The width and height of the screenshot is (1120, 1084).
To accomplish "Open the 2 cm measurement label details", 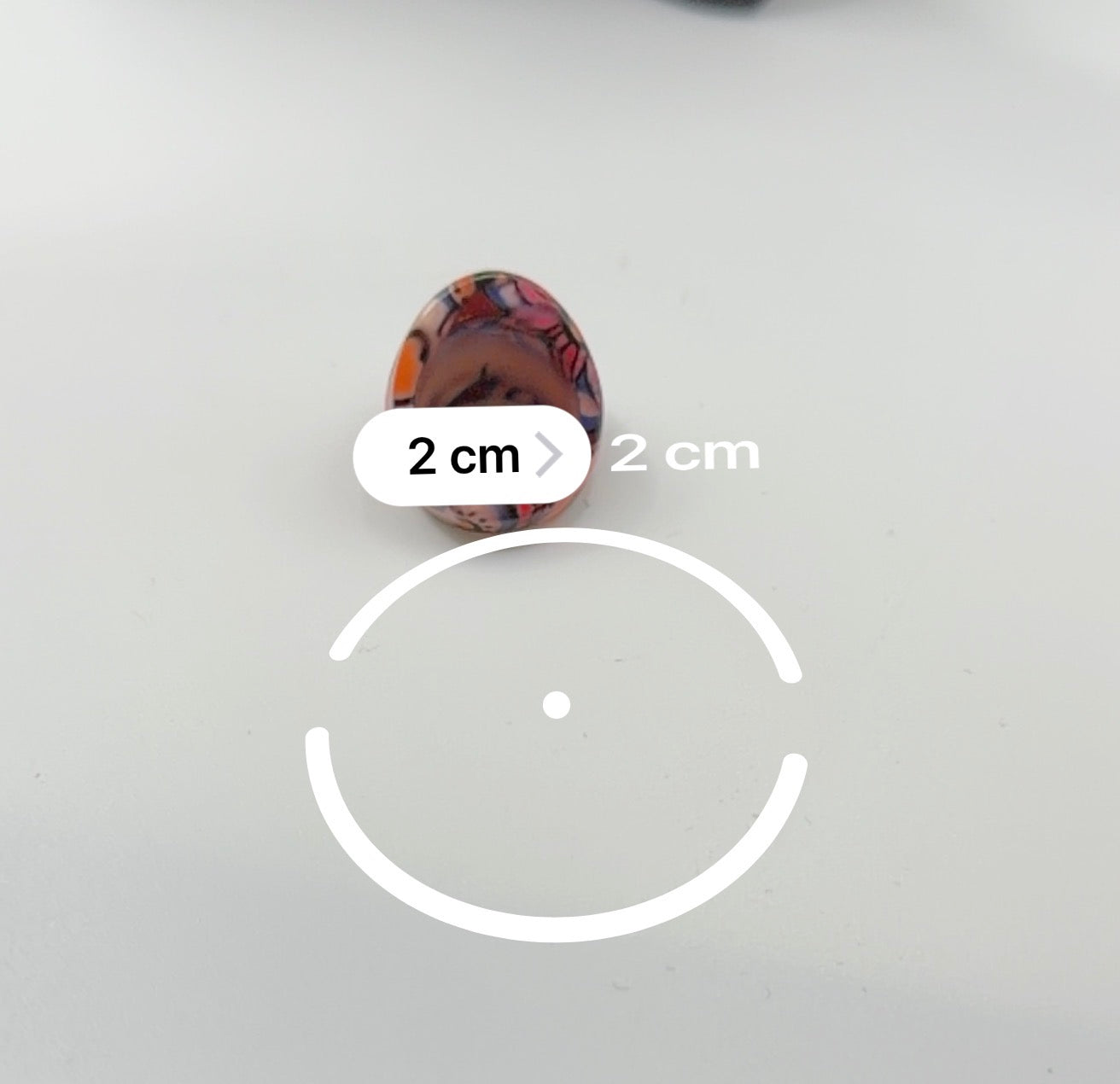I will [x=472, y=457].
